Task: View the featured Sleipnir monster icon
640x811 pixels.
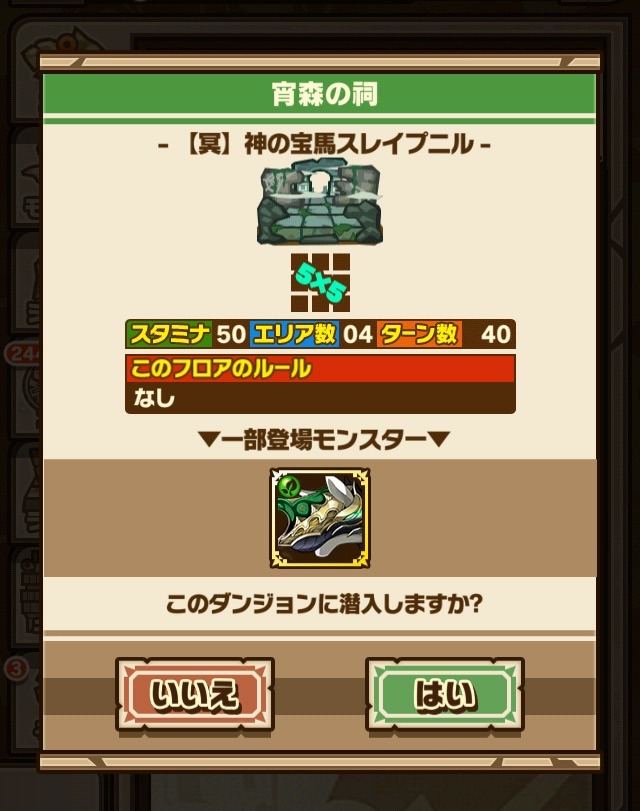Action: click(320, 518)
